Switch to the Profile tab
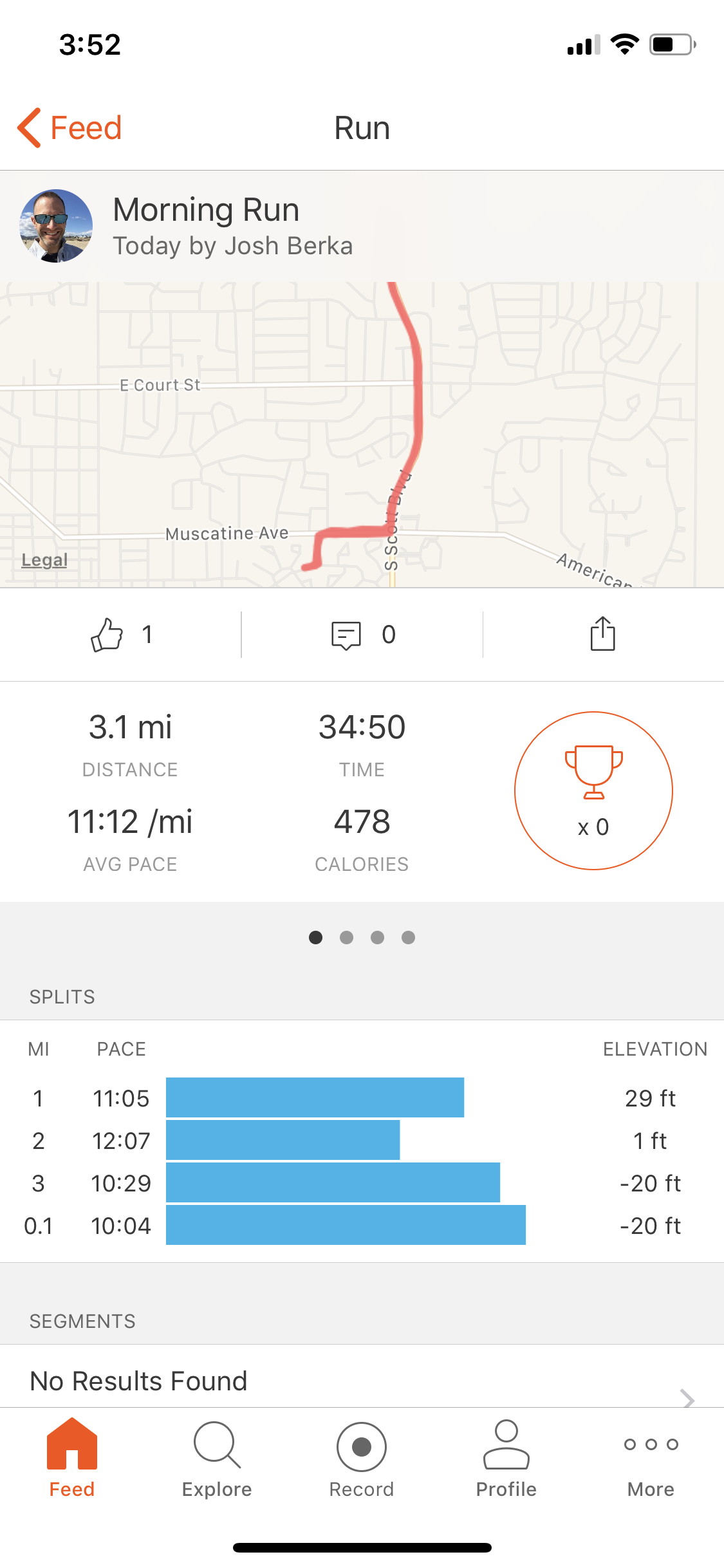Image resolution: width=724 pixels, height=1568 pixels. point(506,1459)
